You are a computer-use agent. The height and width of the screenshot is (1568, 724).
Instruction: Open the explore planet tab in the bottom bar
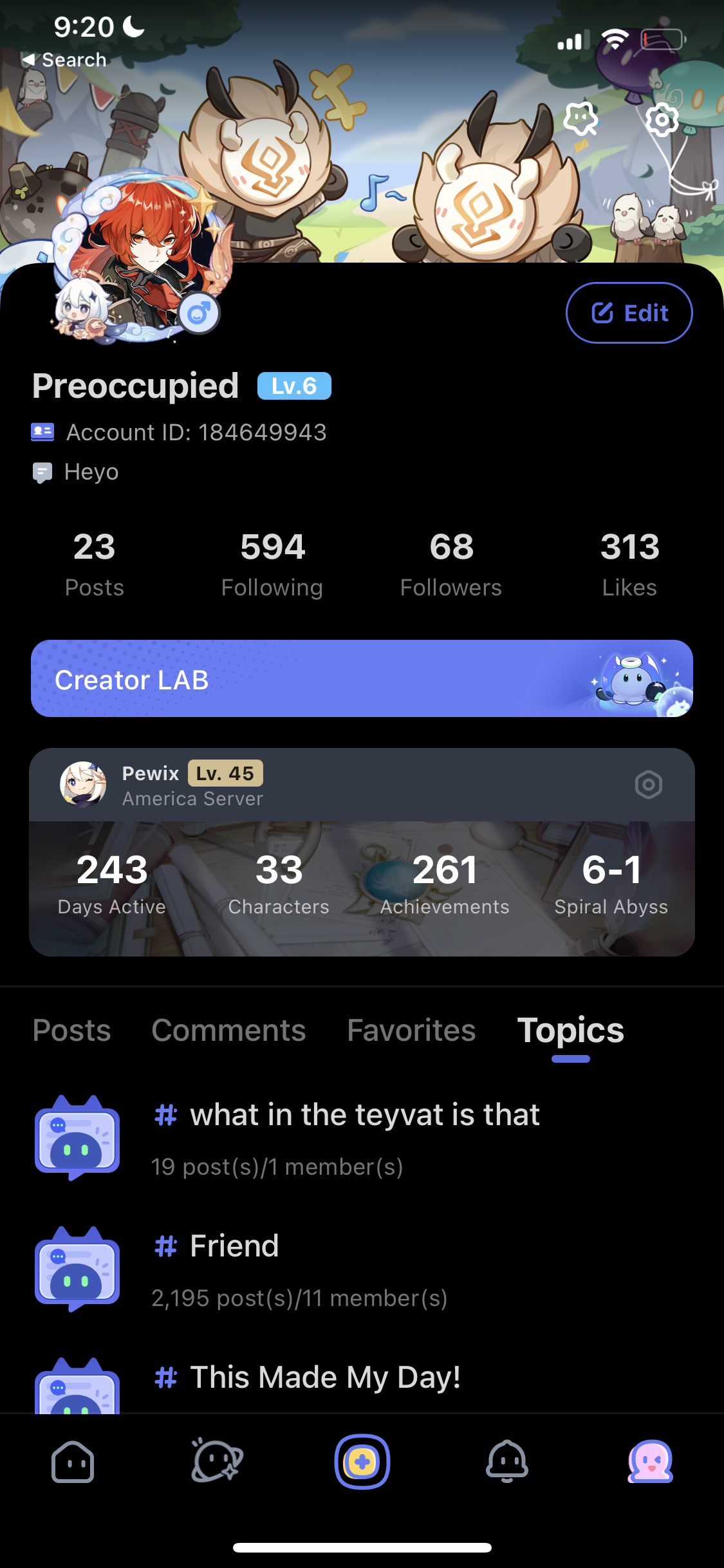pos(217,1461)
